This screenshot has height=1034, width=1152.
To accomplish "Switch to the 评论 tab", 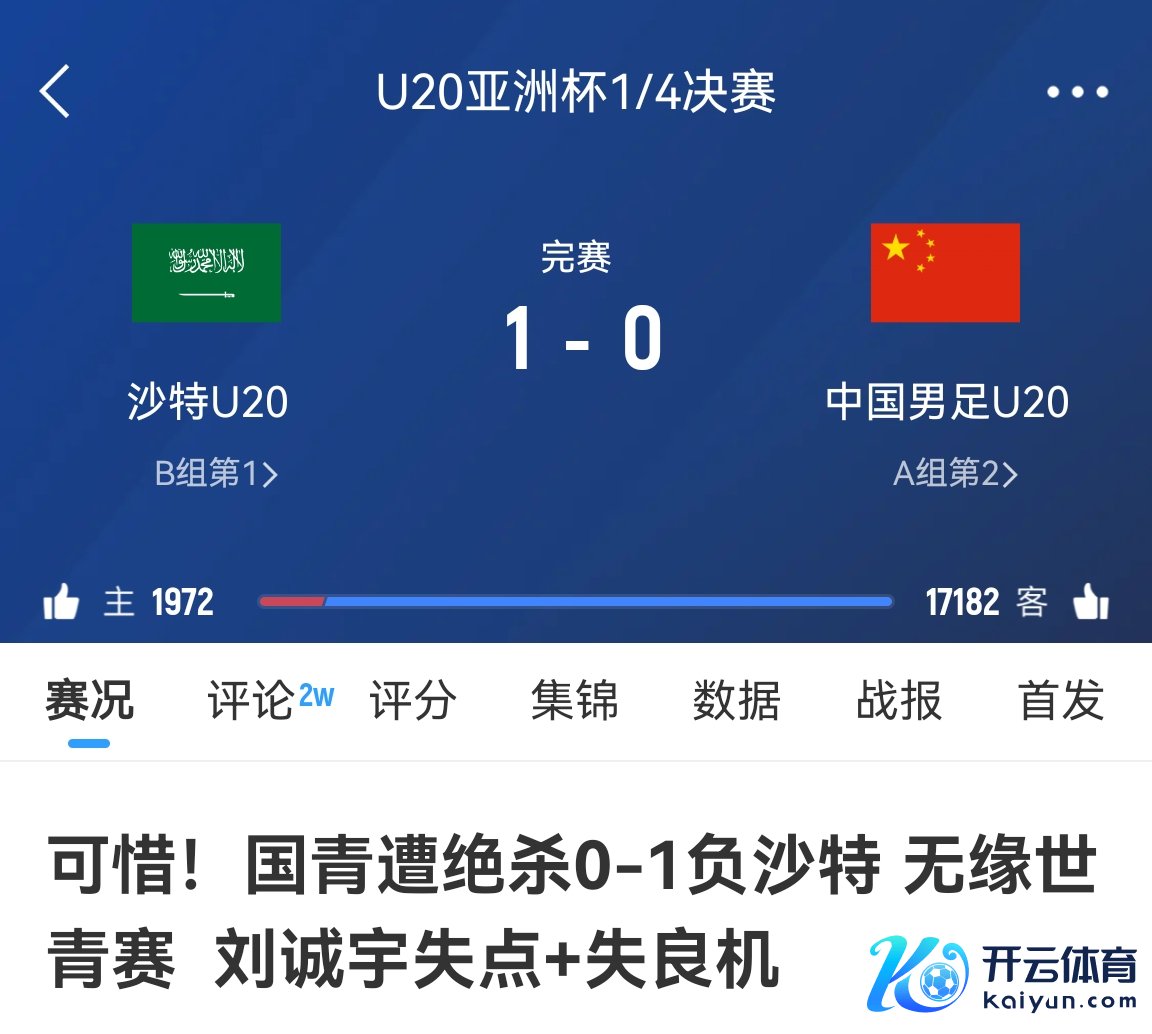I will click(252, 700).
